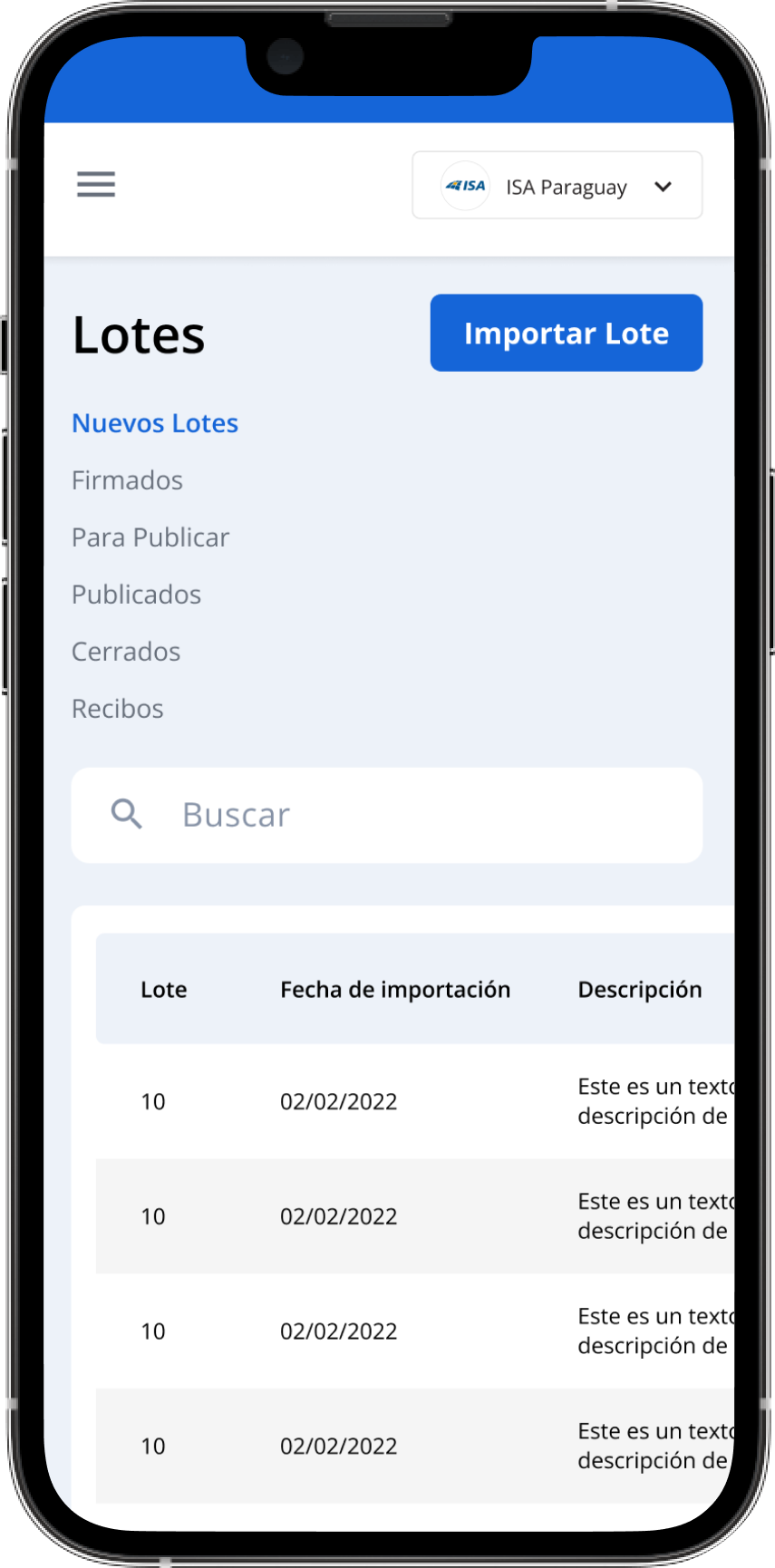Select the Para Publicar filter
This screenshot has height=1568, width=775.
coord(150,537)
